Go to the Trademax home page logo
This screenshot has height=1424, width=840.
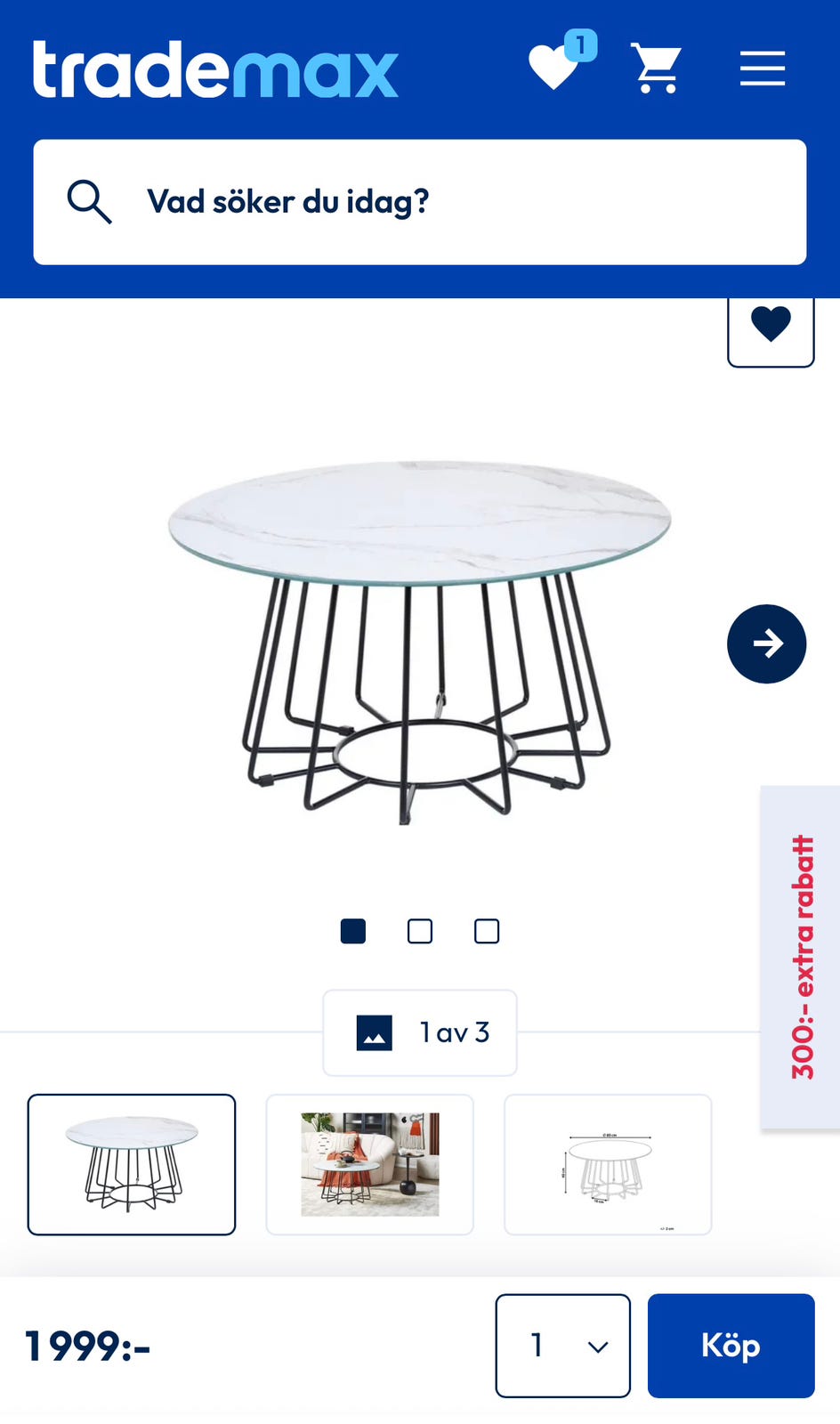pyautogui.click(x=215, y=69)
